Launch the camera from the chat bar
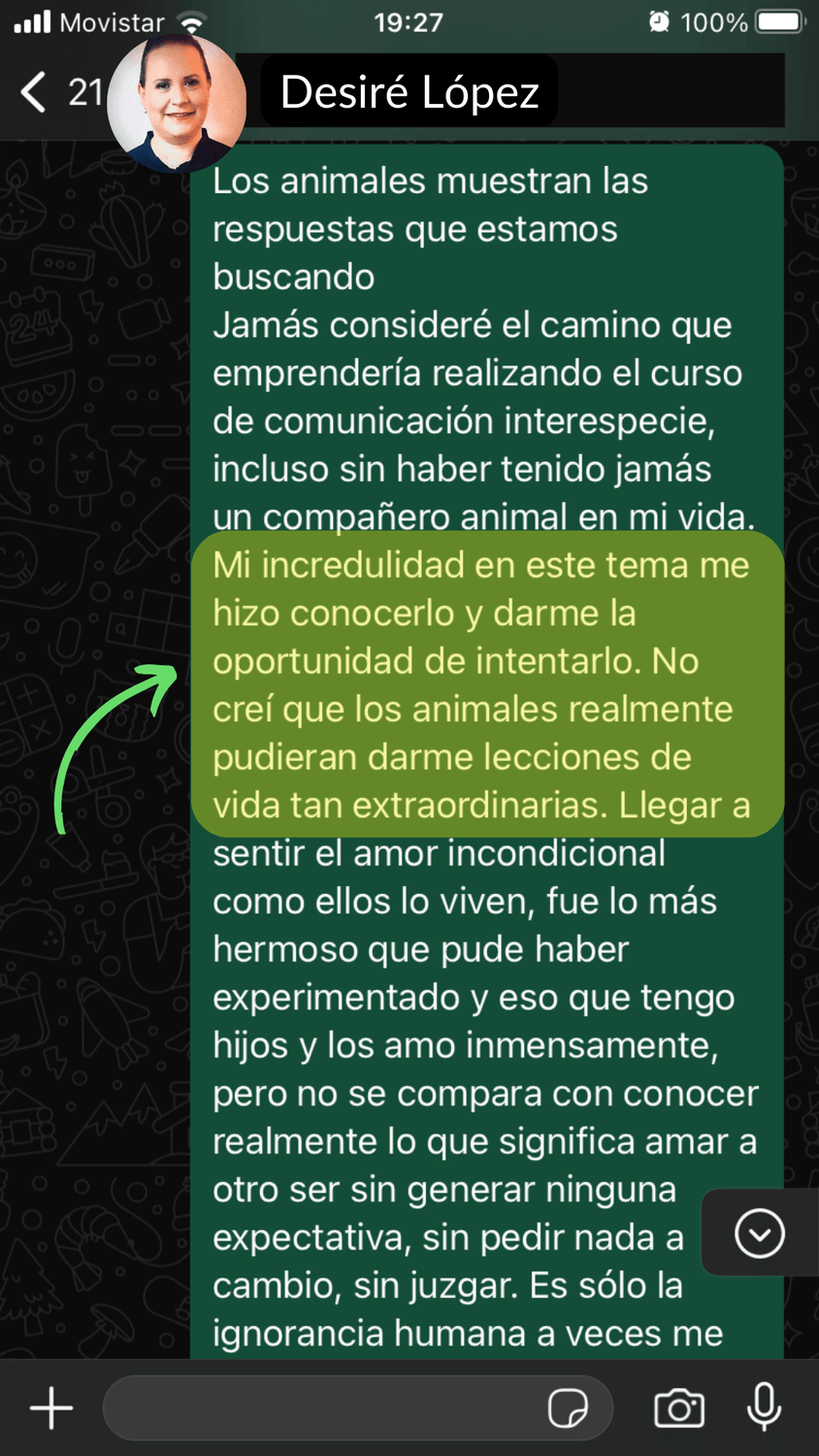Image resolution: width=819 pixels, height=1456 pixels. [x=678, y=1407]
